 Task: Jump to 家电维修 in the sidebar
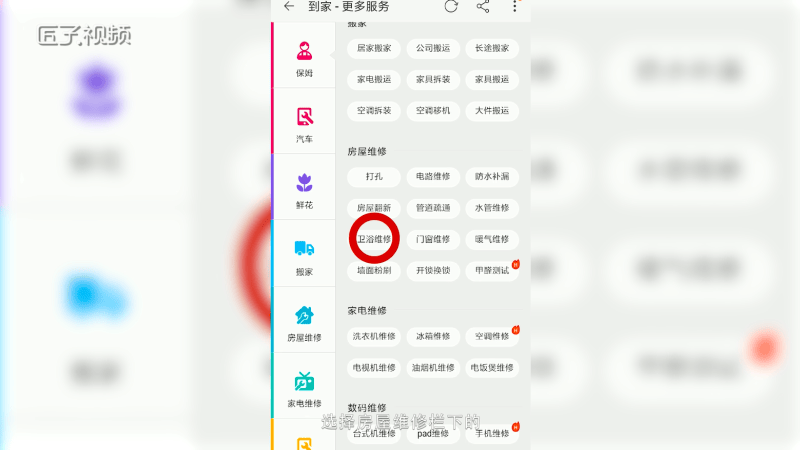tap(304, 389)
